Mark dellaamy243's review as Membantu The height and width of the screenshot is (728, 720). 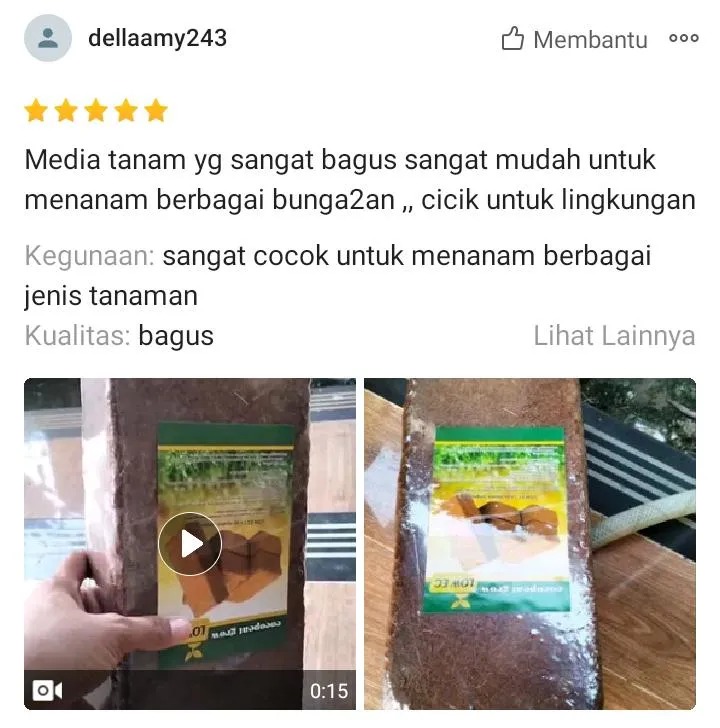pos(574,40)
